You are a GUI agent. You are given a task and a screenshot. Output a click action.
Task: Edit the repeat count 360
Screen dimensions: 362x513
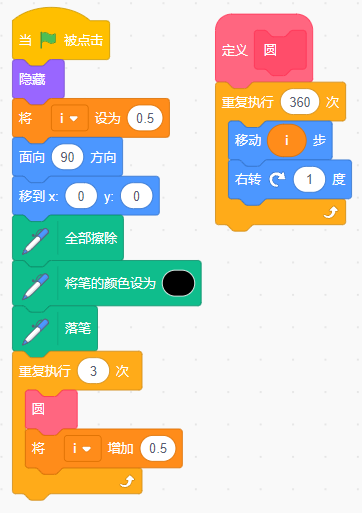tap(300, 102)
